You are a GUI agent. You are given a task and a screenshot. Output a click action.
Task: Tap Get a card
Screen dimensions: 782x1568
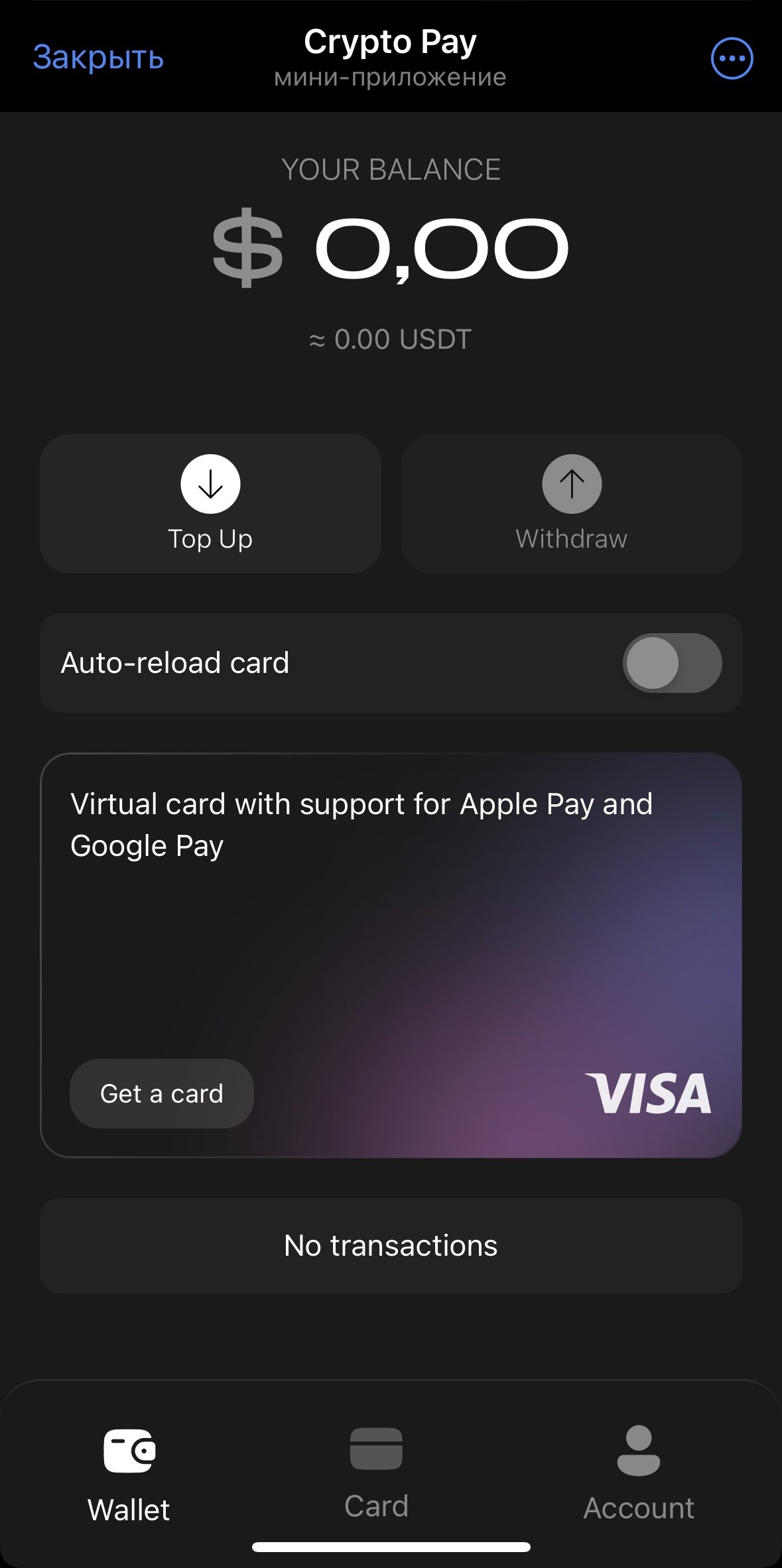(162, 1093)
